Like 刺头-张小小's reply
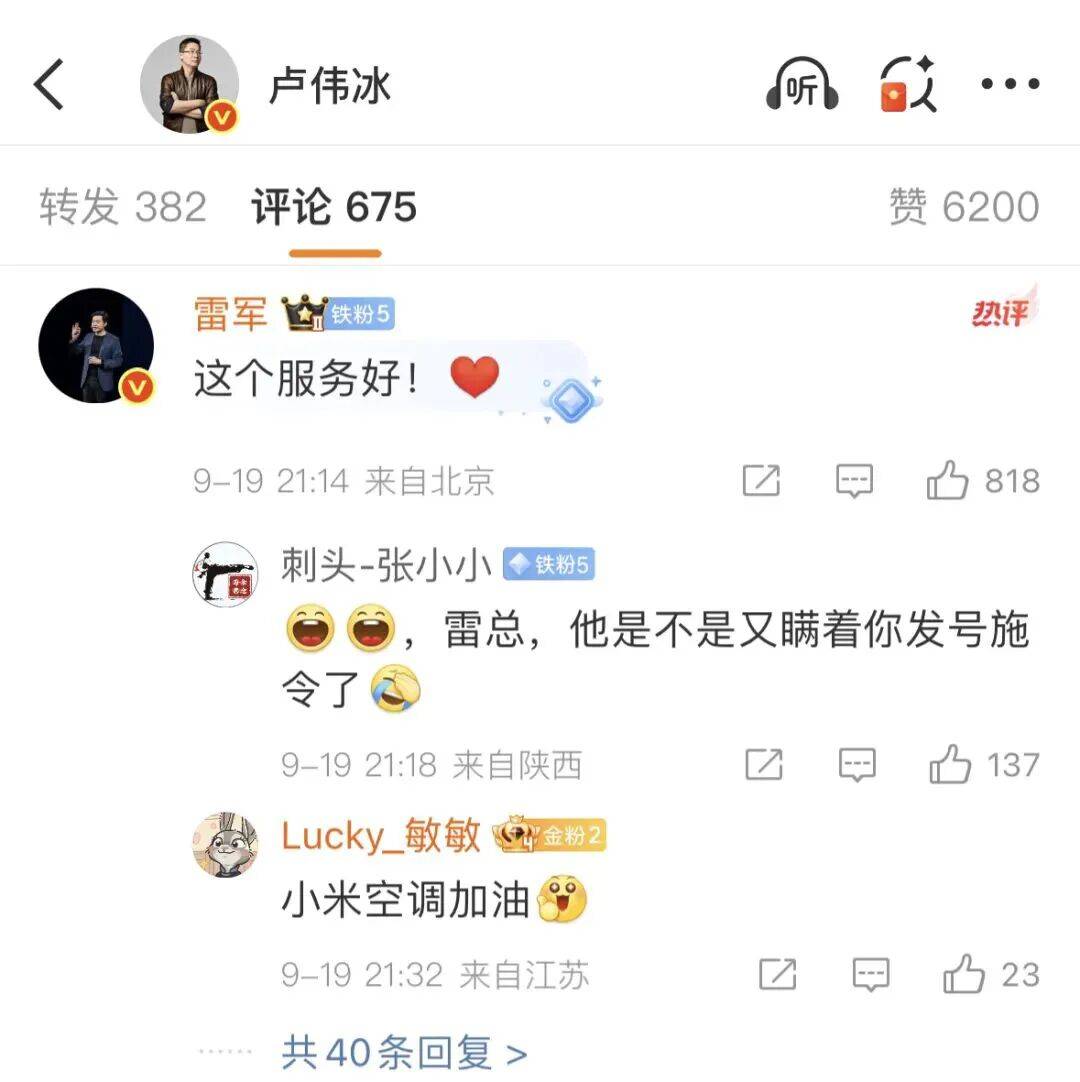 (950, 765)
